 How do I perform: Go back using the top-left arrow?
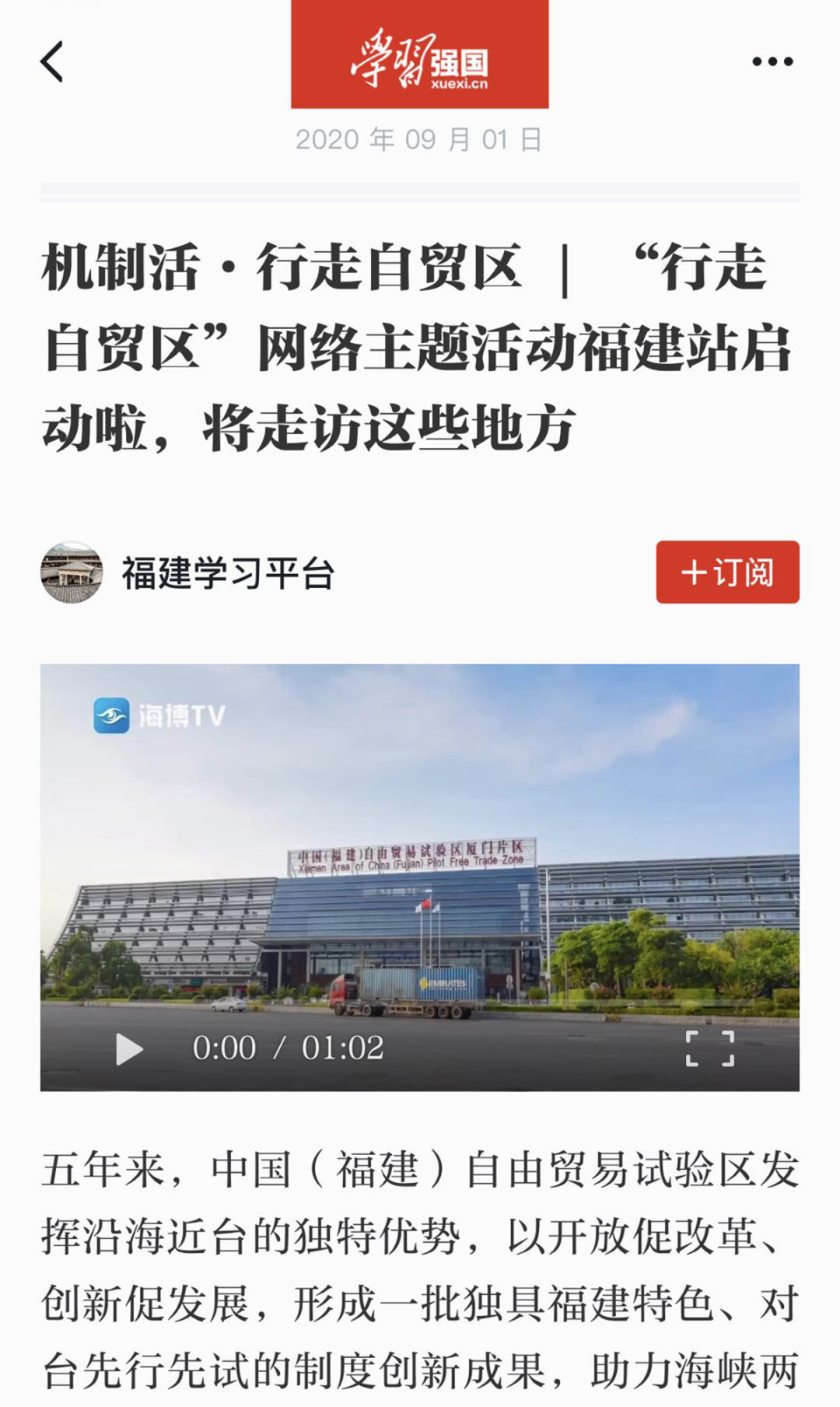click(52, 62)
